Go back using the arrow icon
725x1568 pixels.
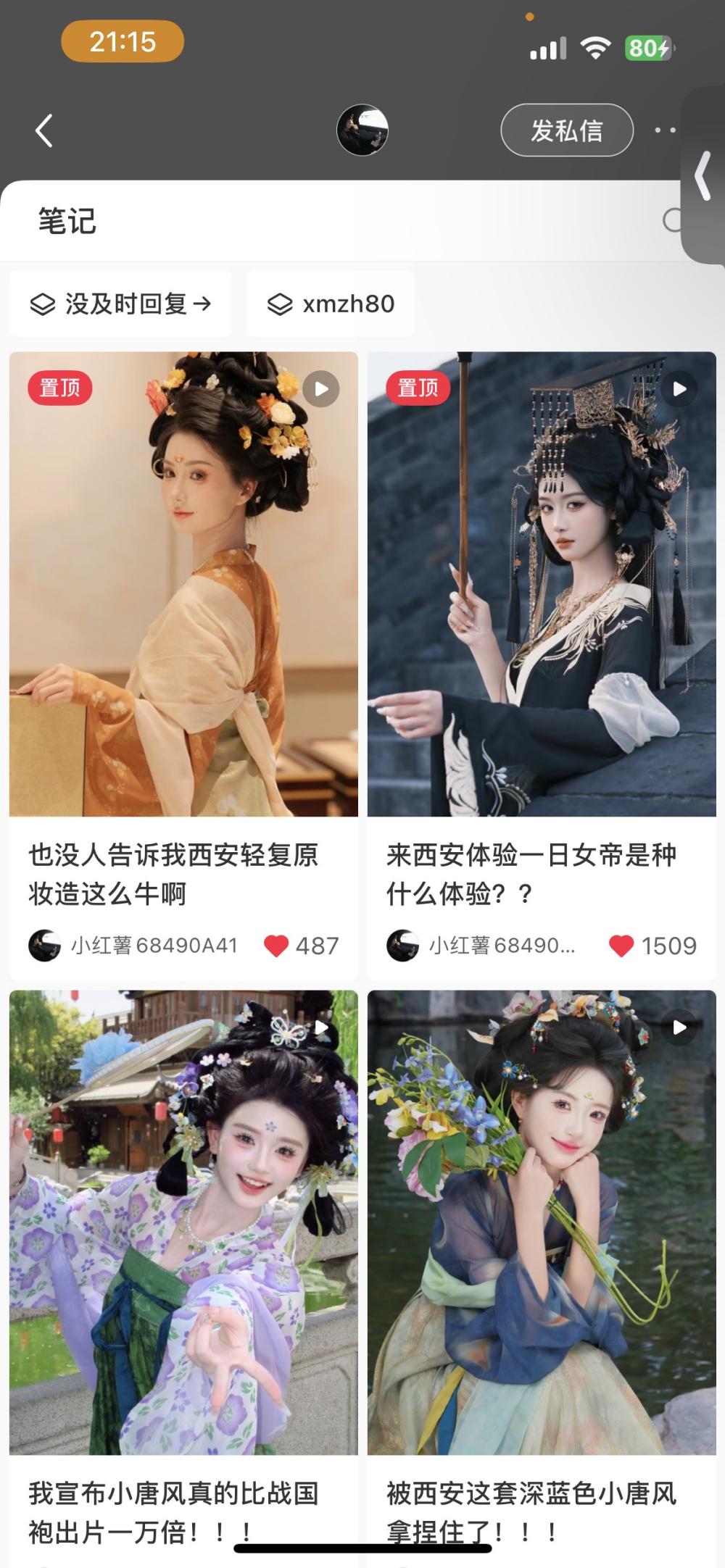coord(43,131)
